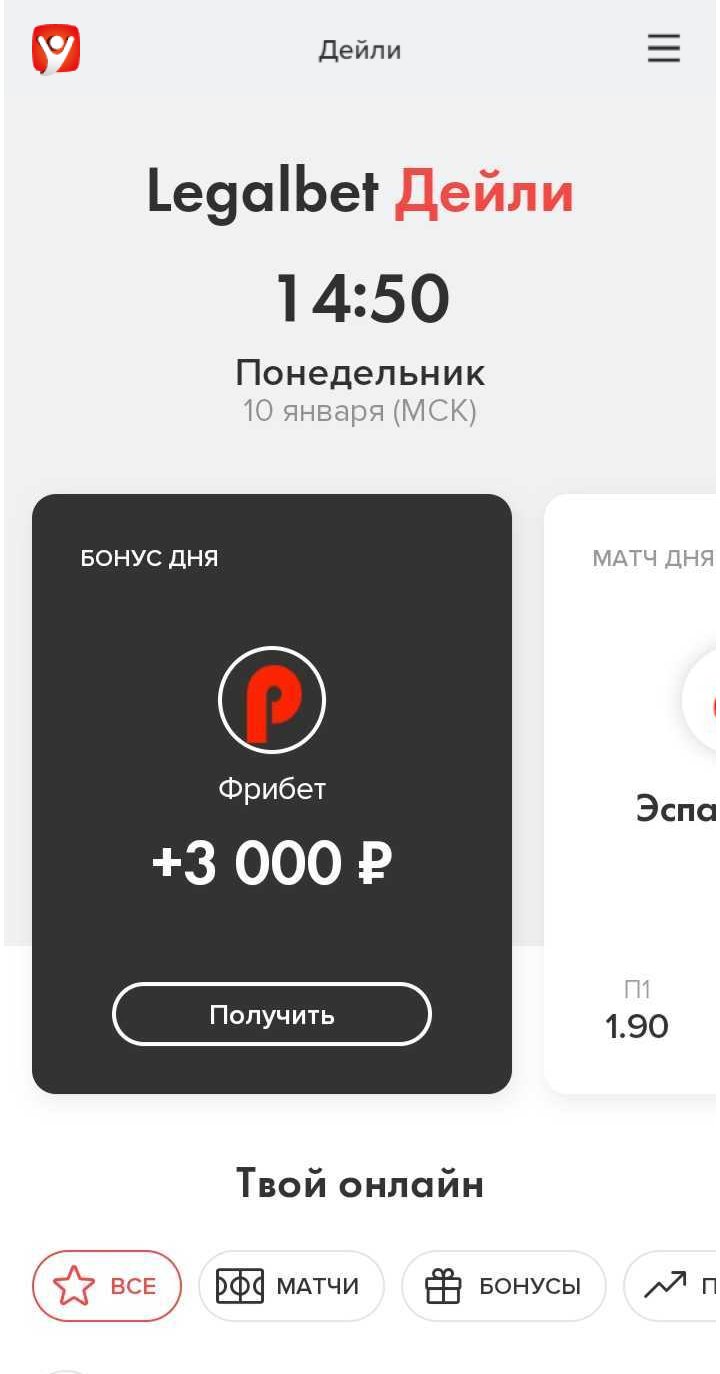
Task: Choose the chip with the trending arrow icon
Action: tap(672, 1286)
